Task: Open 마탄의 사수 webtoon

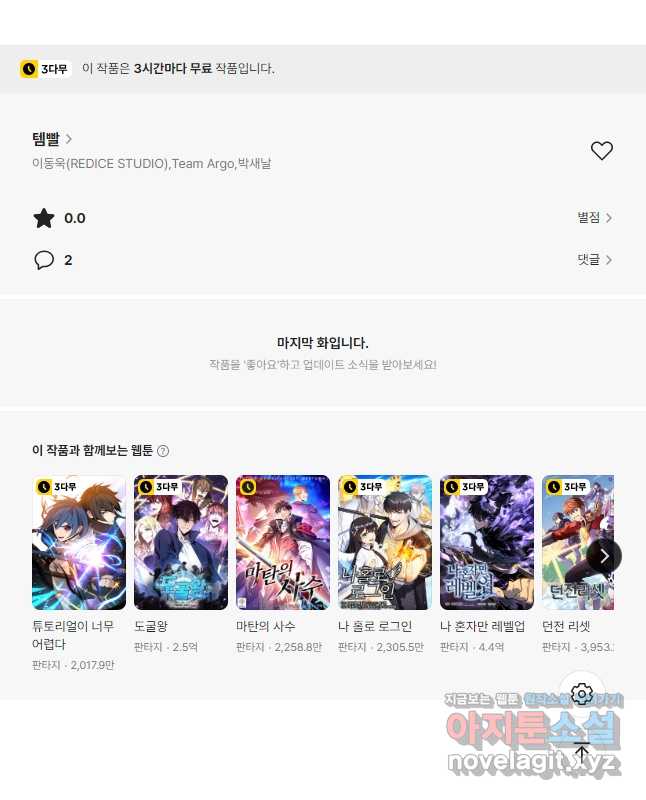Action: (283, 543)
